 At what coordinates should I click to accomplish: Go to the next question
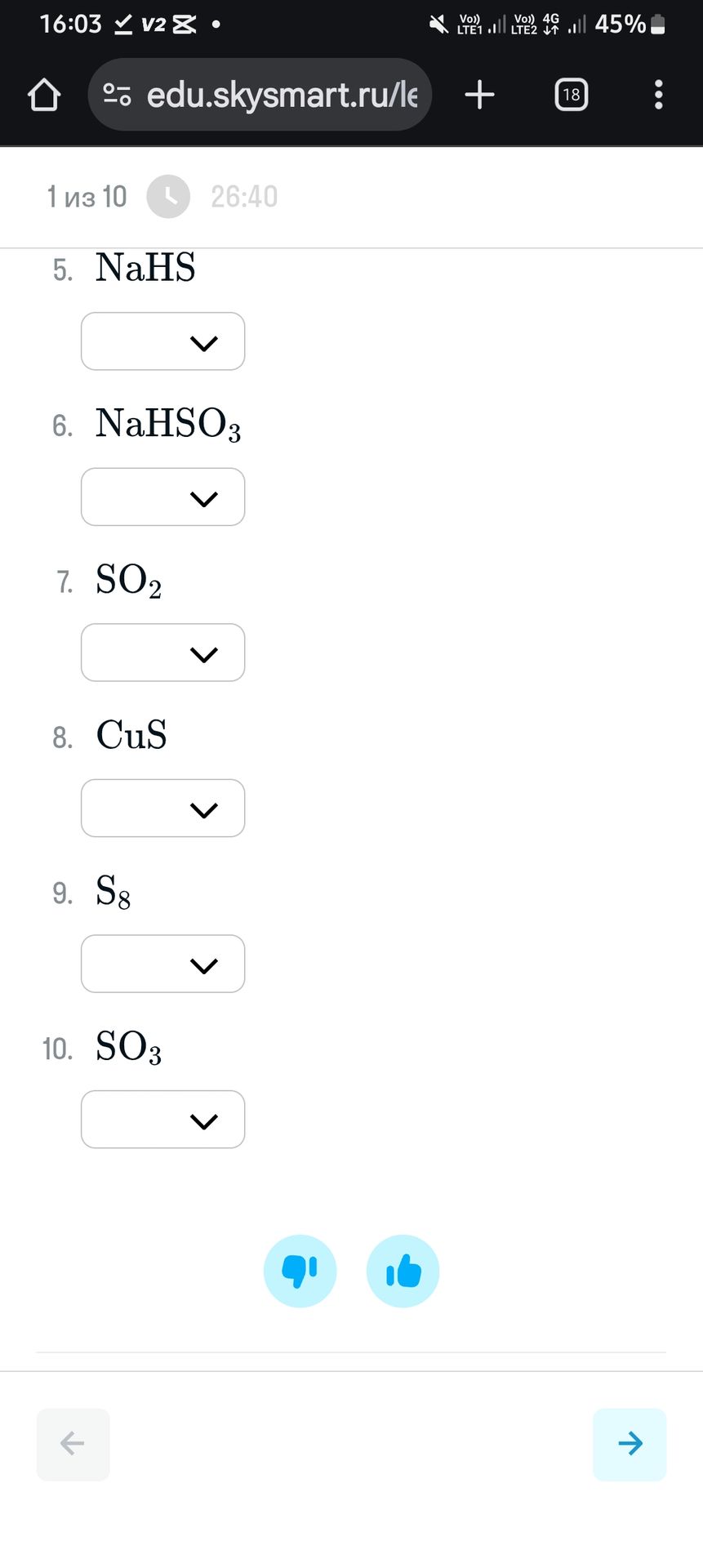630,1444
